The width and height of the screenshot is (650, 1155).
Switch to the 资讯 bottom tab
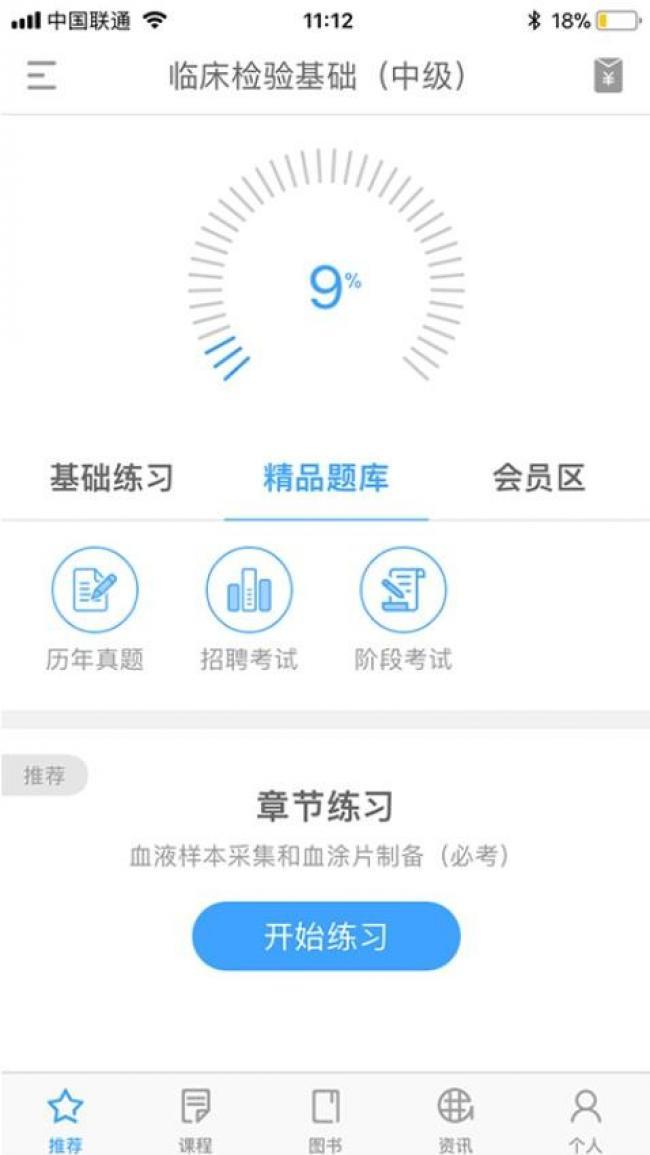pos(455,1121)
